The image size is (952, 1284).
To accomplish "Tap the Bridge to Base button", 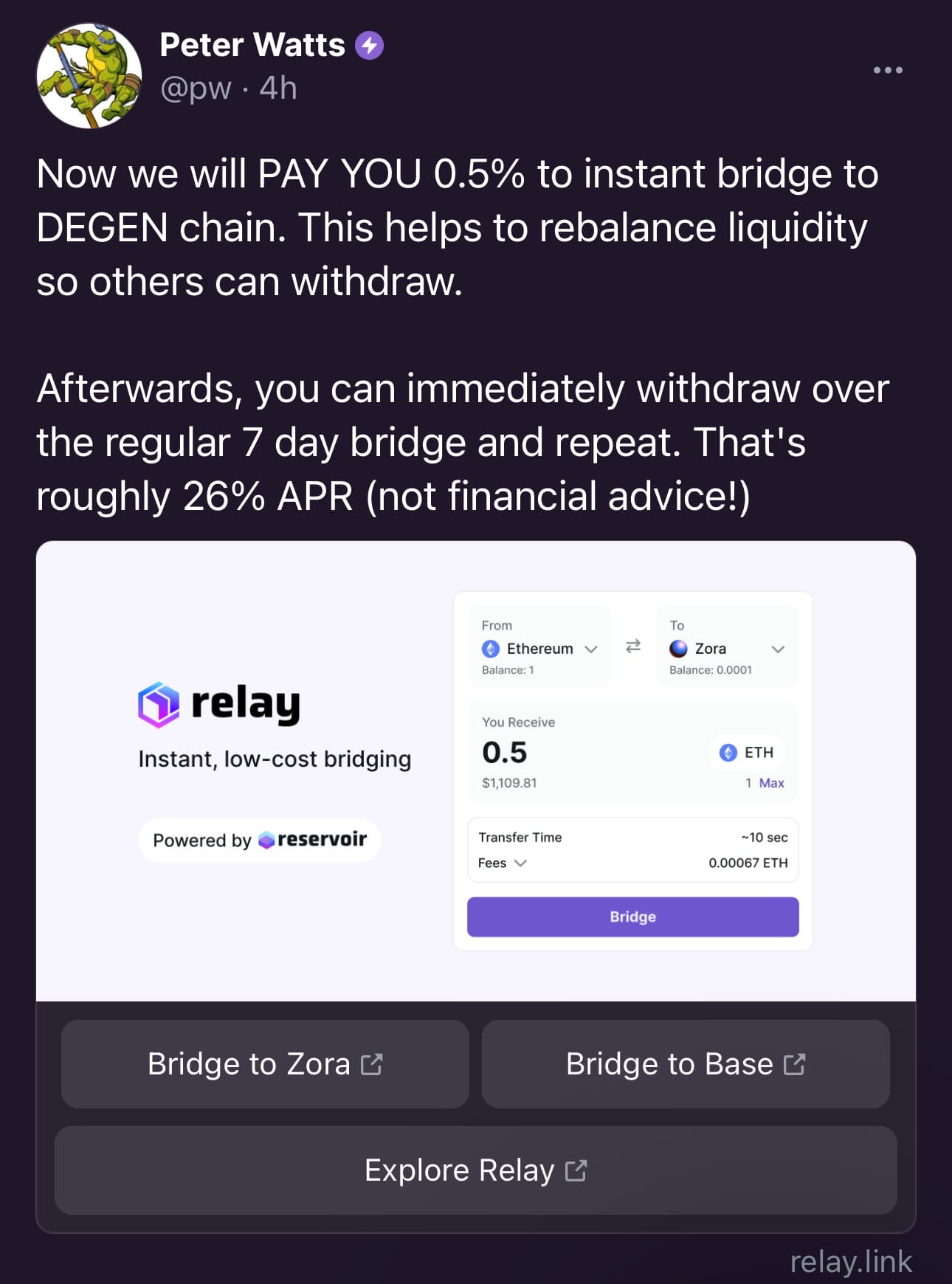I will pyautogui.click(x=685, y=1063).
